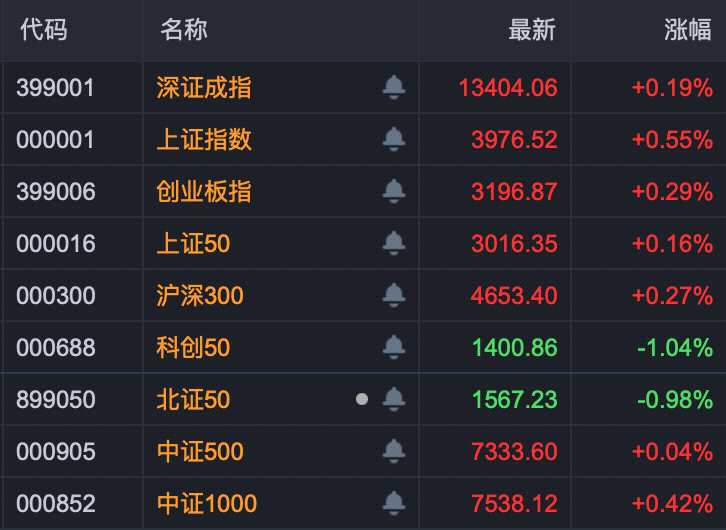Tap the alert bell for 深证成指
This screenshot has width=726, height=530.
tap(394, 88)
